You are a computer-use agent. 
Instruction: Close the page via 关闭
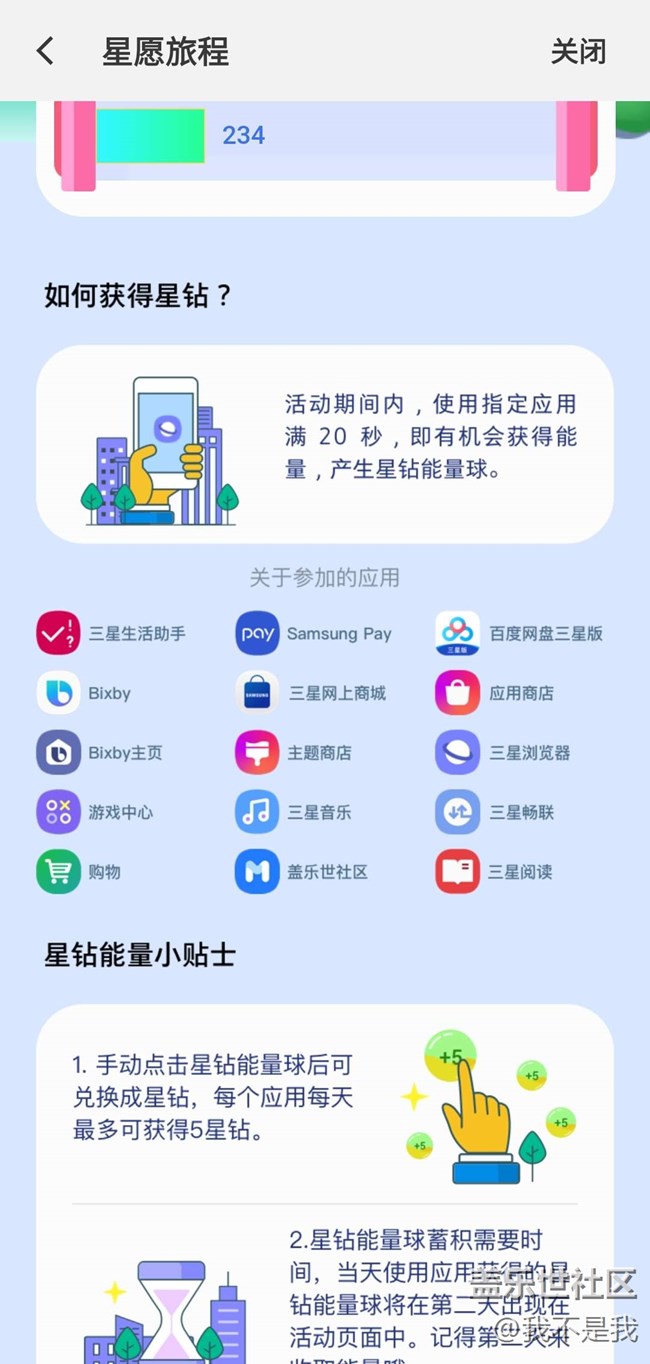pos(578,51)
